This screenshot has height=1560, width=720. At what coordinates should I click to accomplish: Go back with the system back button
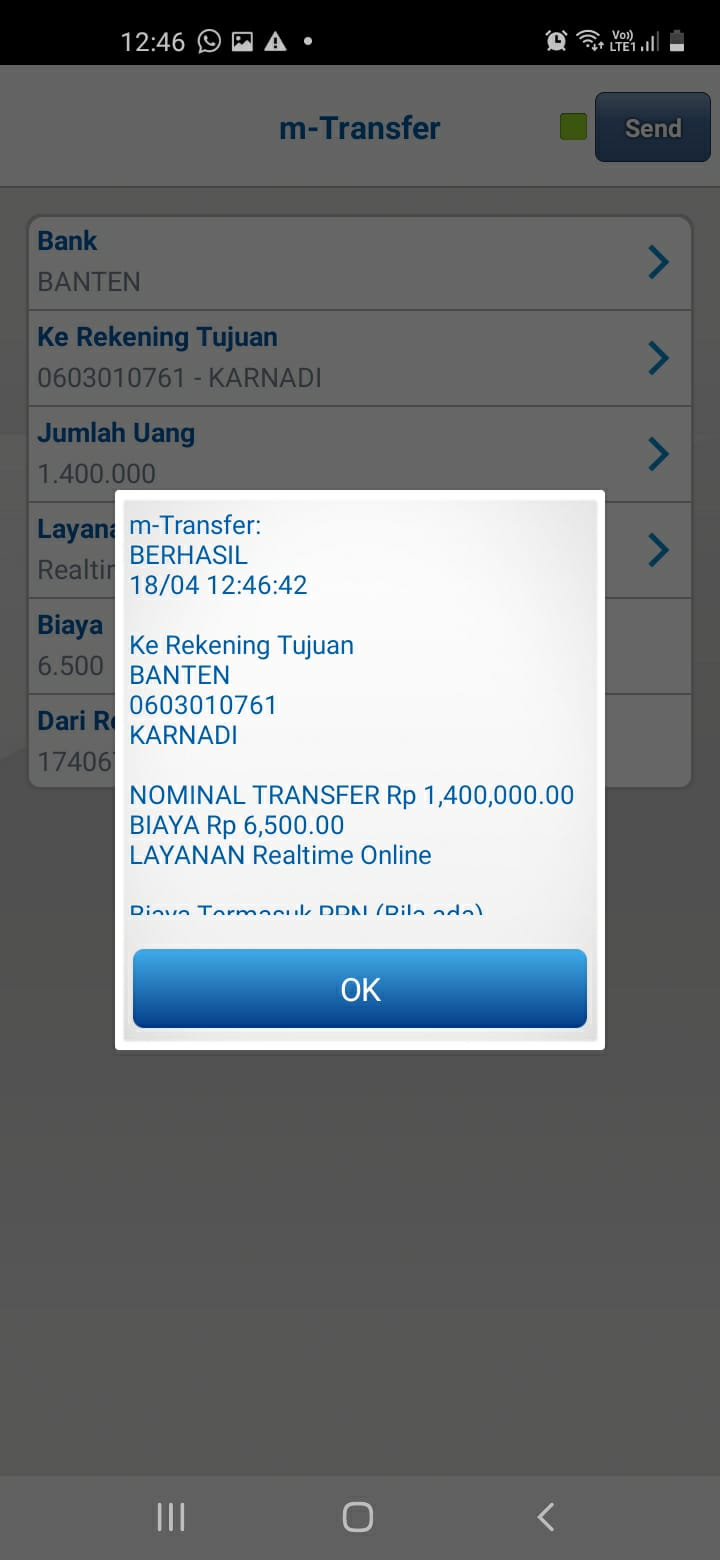coord(545,1517)
